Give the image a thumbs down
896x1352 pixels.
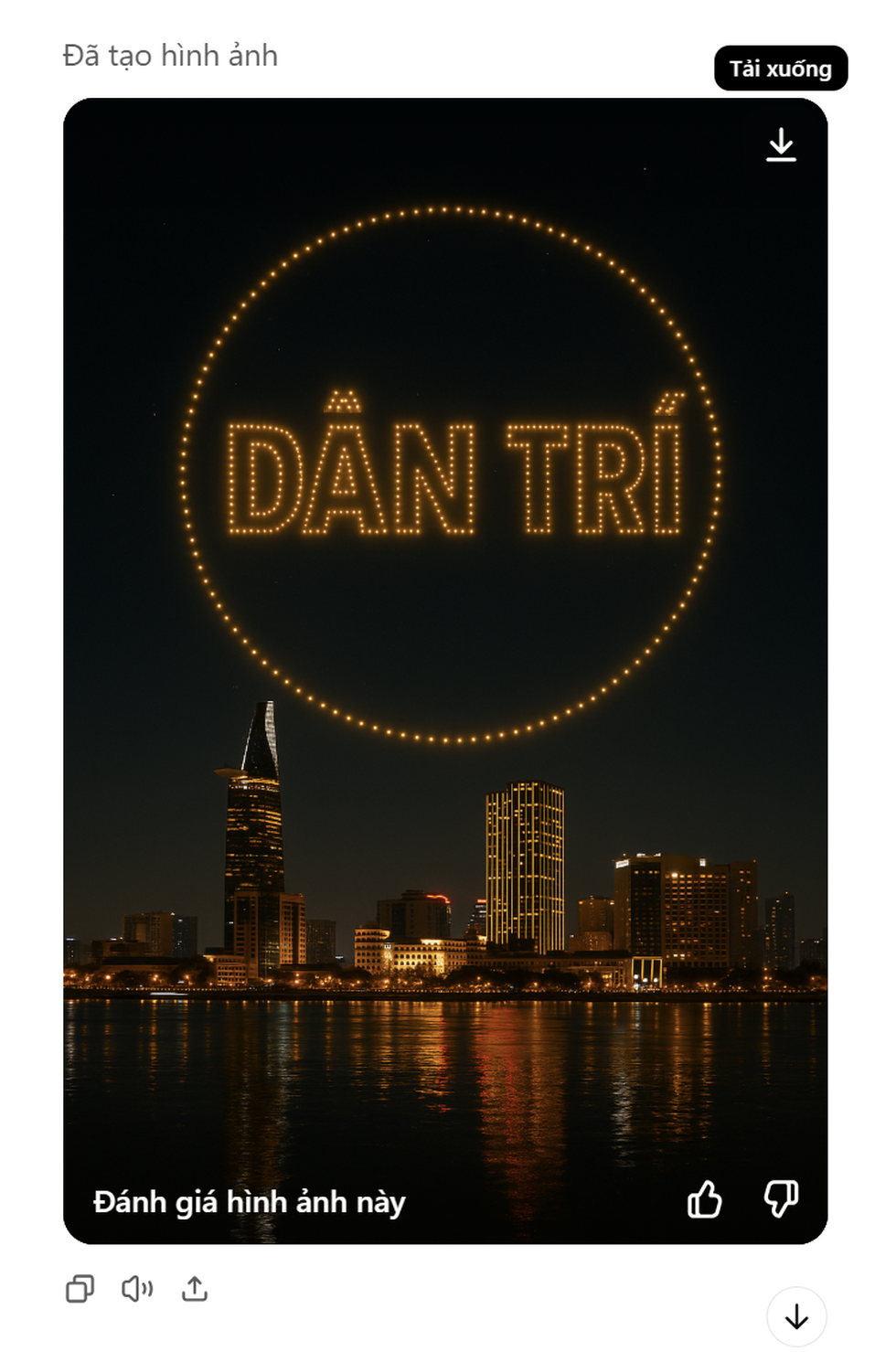(x=781, y=1199)
